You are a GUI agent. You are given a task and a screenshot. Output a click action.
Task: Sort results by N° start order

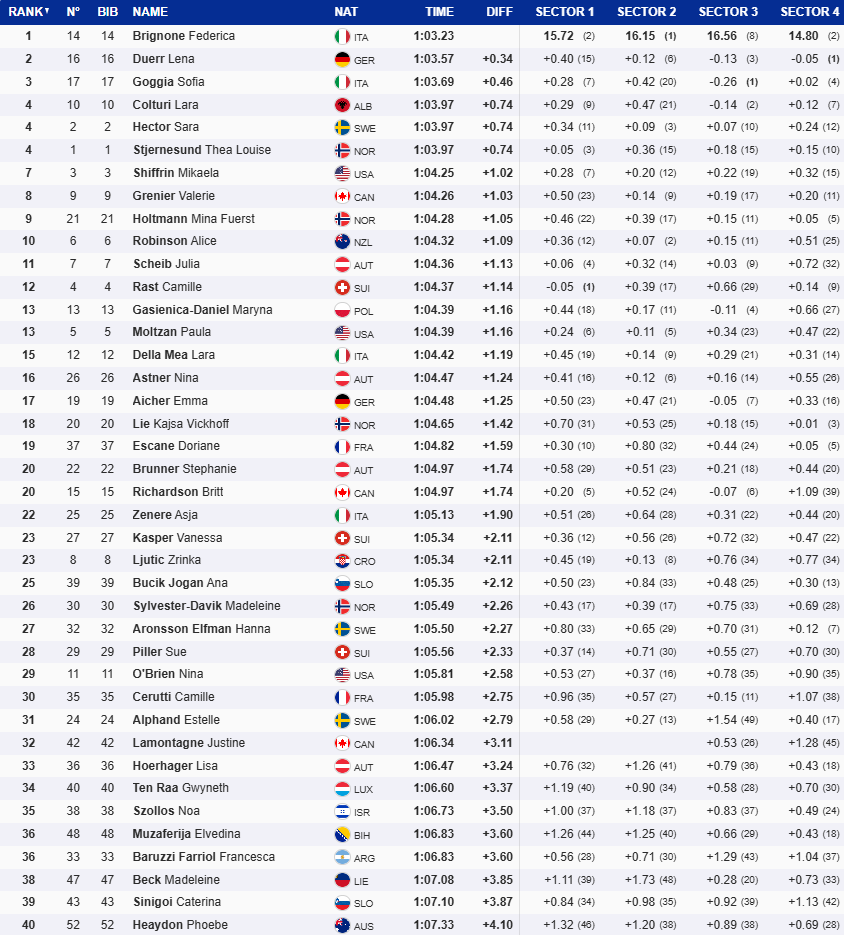73,12
